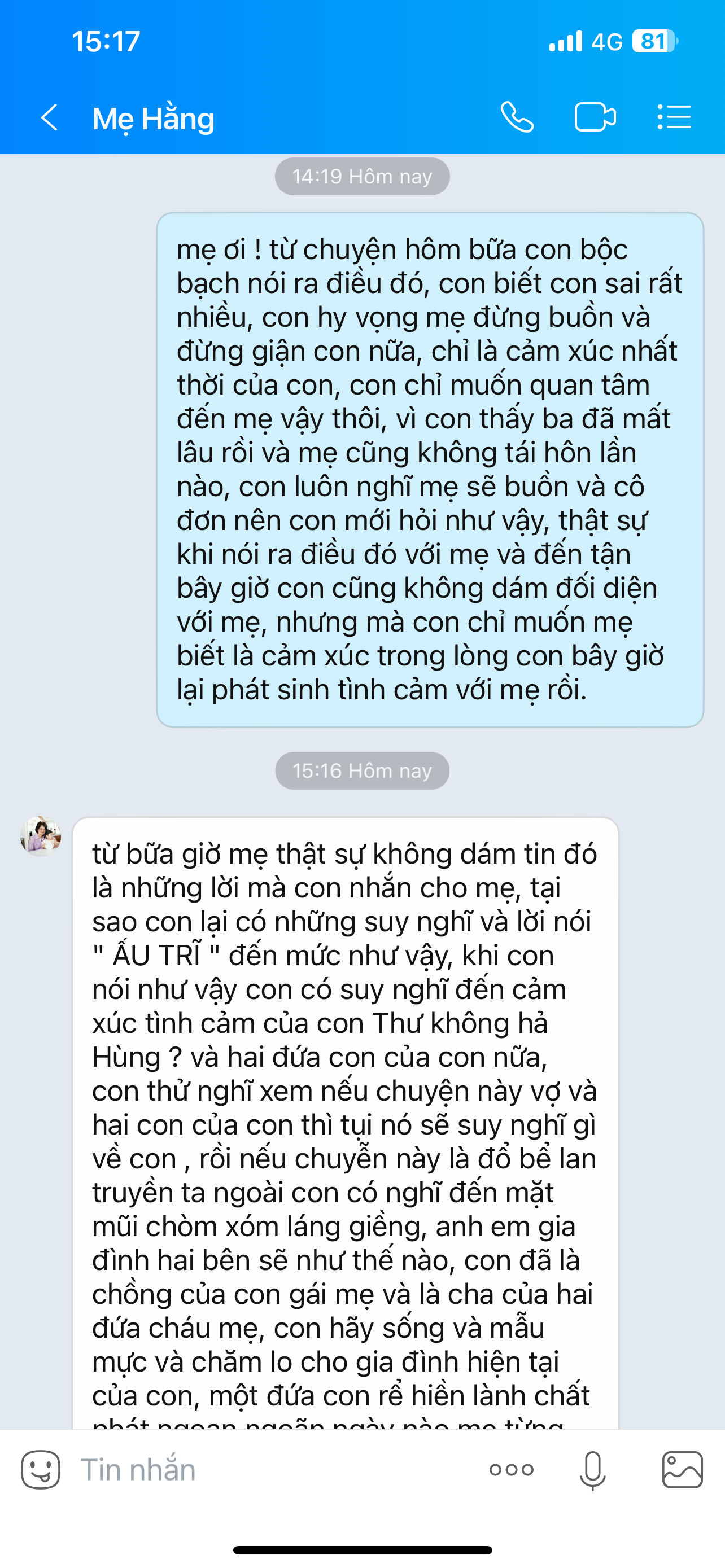Start a voice call with Mẹ Hằng

[x=517, y=117]
